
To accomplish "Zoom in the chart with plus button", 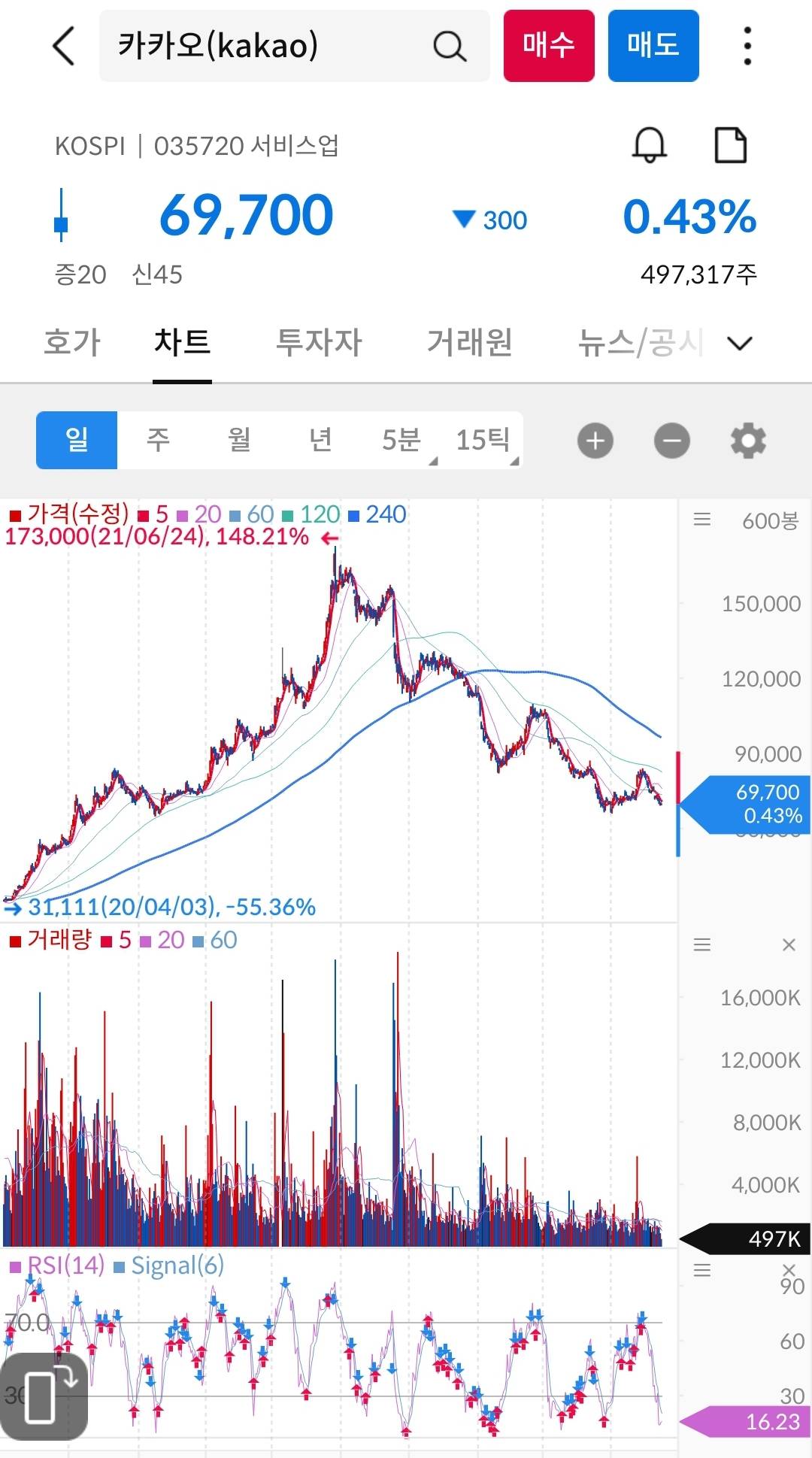I will [595, 441].
